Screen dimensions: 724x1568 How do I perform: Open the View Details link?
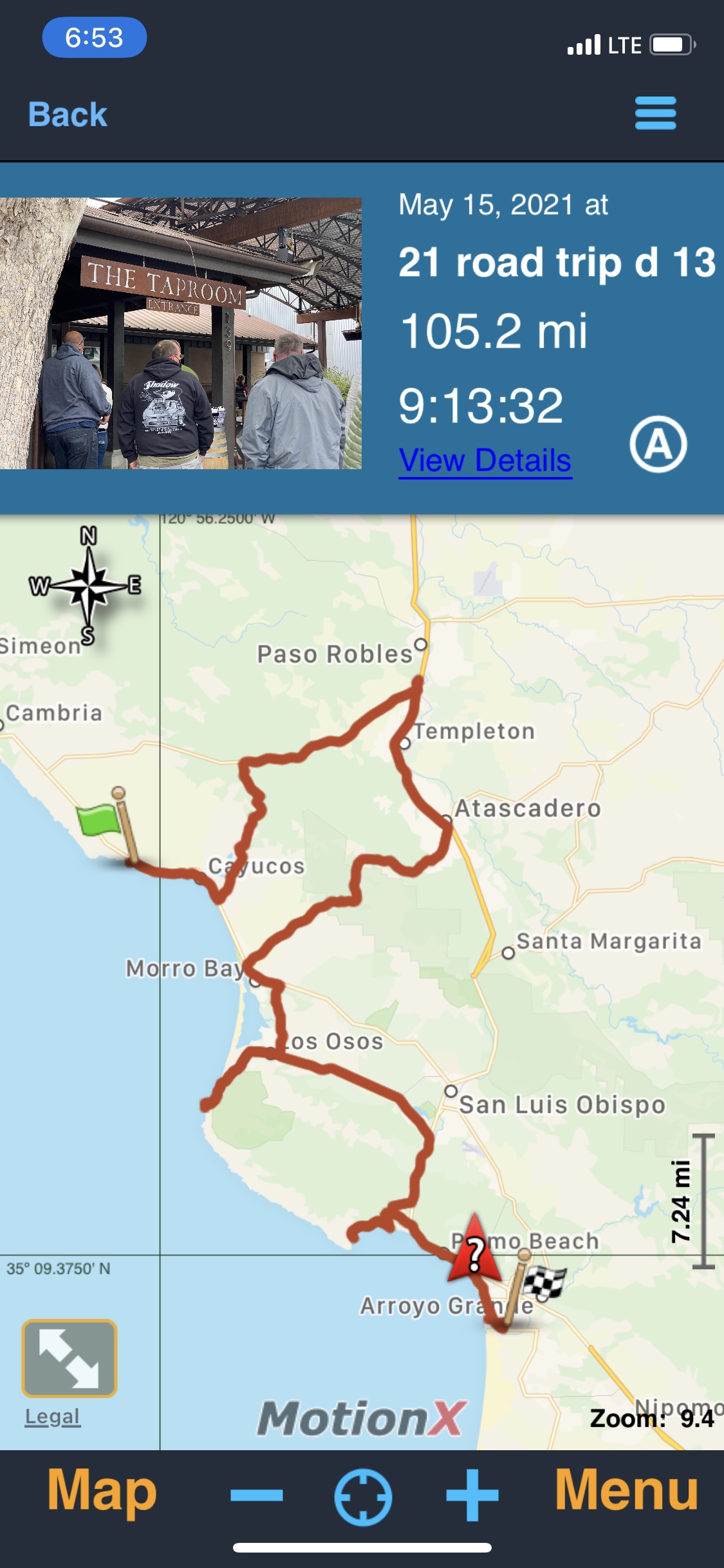coord(485,461)
